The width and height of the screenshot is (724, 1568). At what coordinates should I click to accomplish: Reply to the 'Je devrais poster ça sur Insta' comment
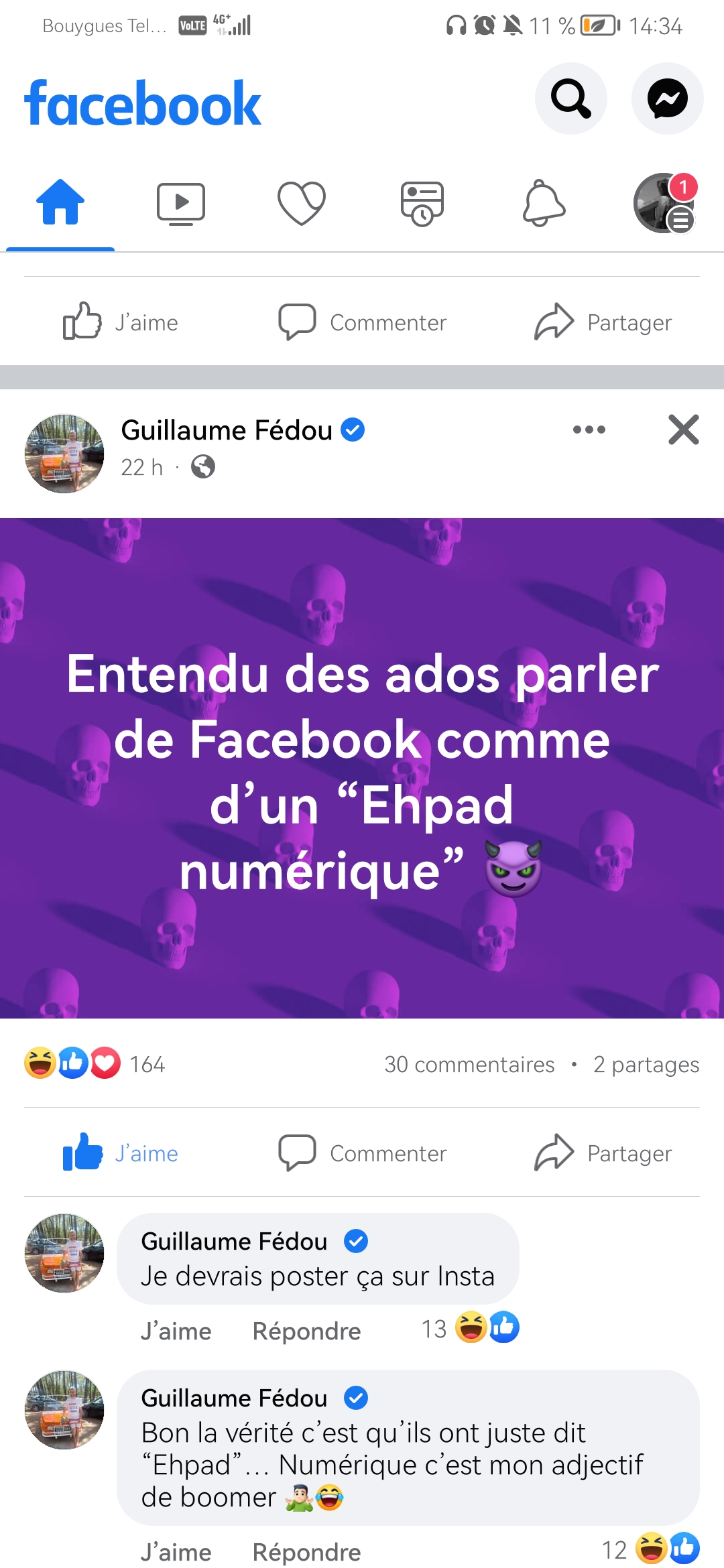pyautogui.click(x=306, y=1331)
